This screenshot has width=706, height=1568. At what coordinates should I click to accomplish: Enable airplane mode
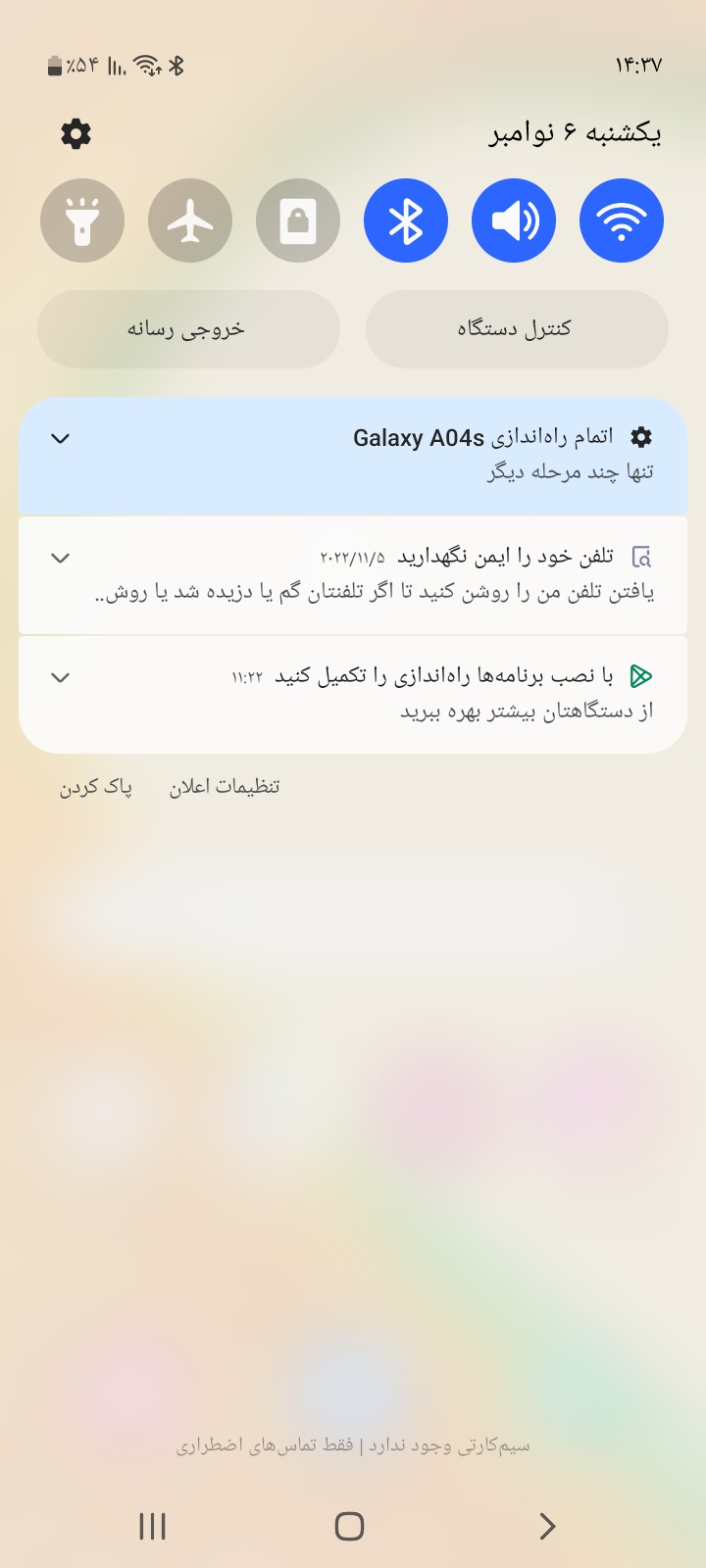click(190, 220)
